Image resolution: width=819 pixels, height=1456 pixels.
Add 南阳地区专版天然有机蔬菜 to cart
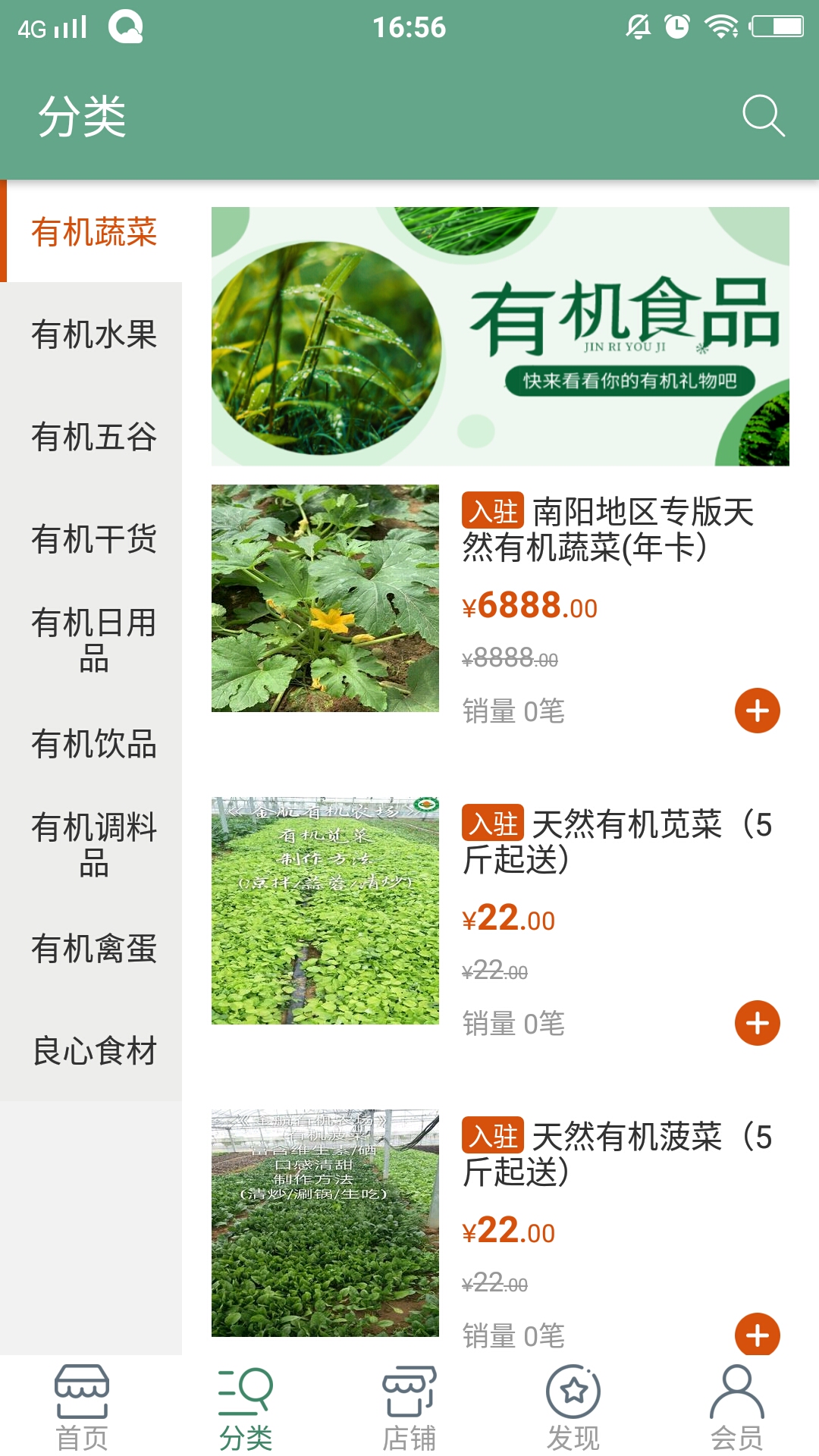757,711
